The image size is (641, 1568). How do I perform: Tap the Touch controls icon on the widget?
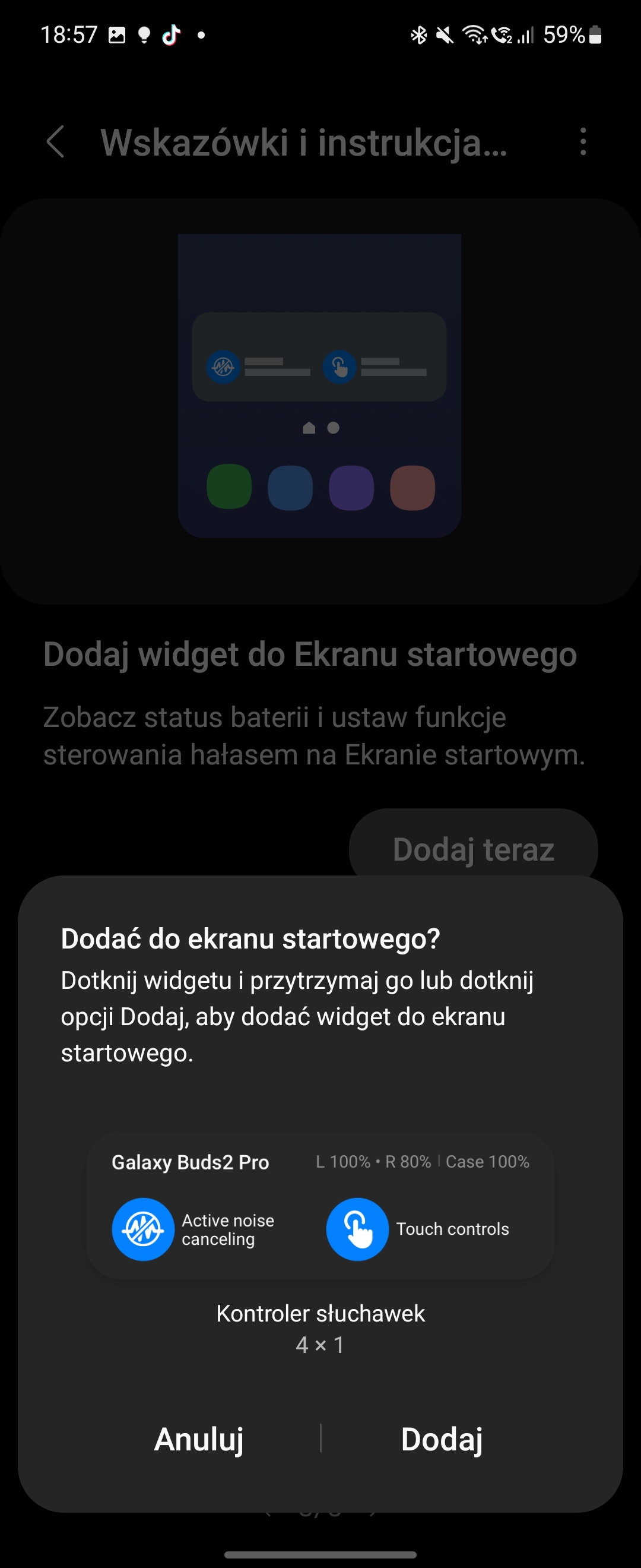358,1228
